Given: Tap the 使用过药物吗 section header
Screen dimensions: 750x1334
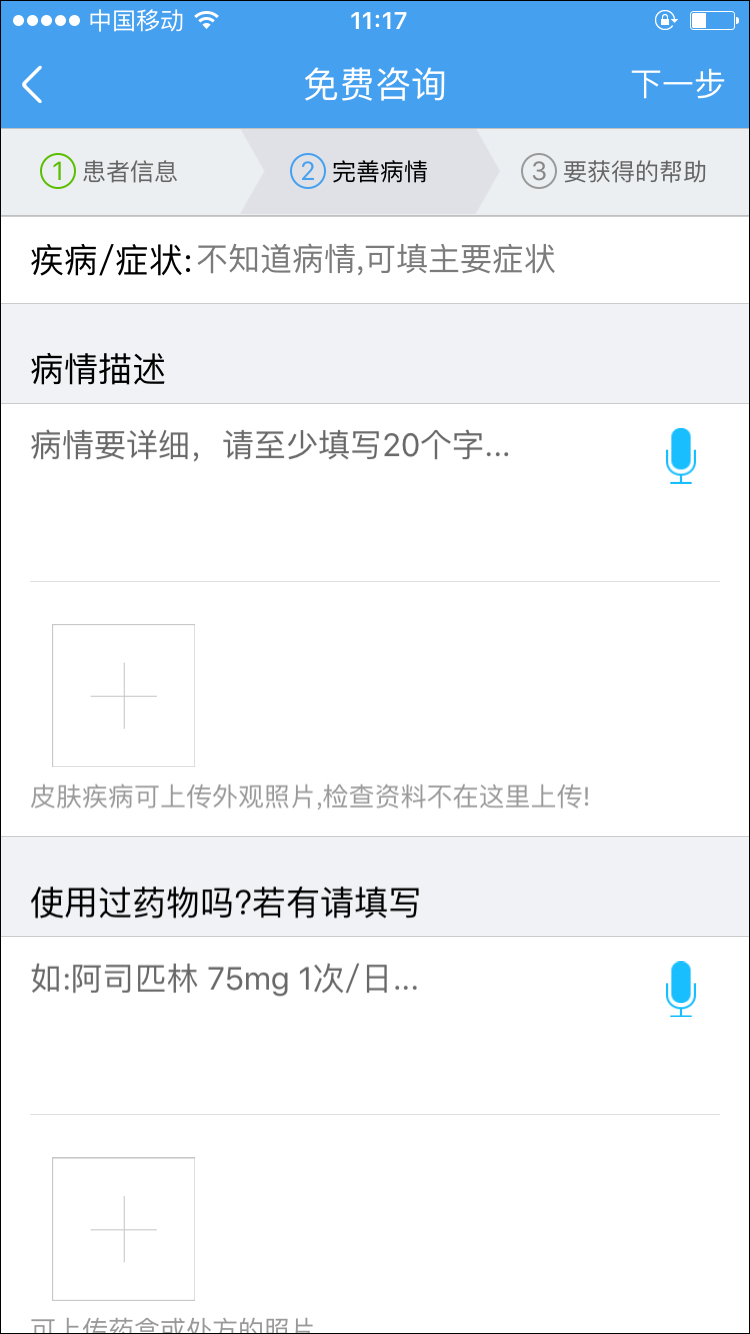Looking at the screenshot, I should click(x=225, y=901).
